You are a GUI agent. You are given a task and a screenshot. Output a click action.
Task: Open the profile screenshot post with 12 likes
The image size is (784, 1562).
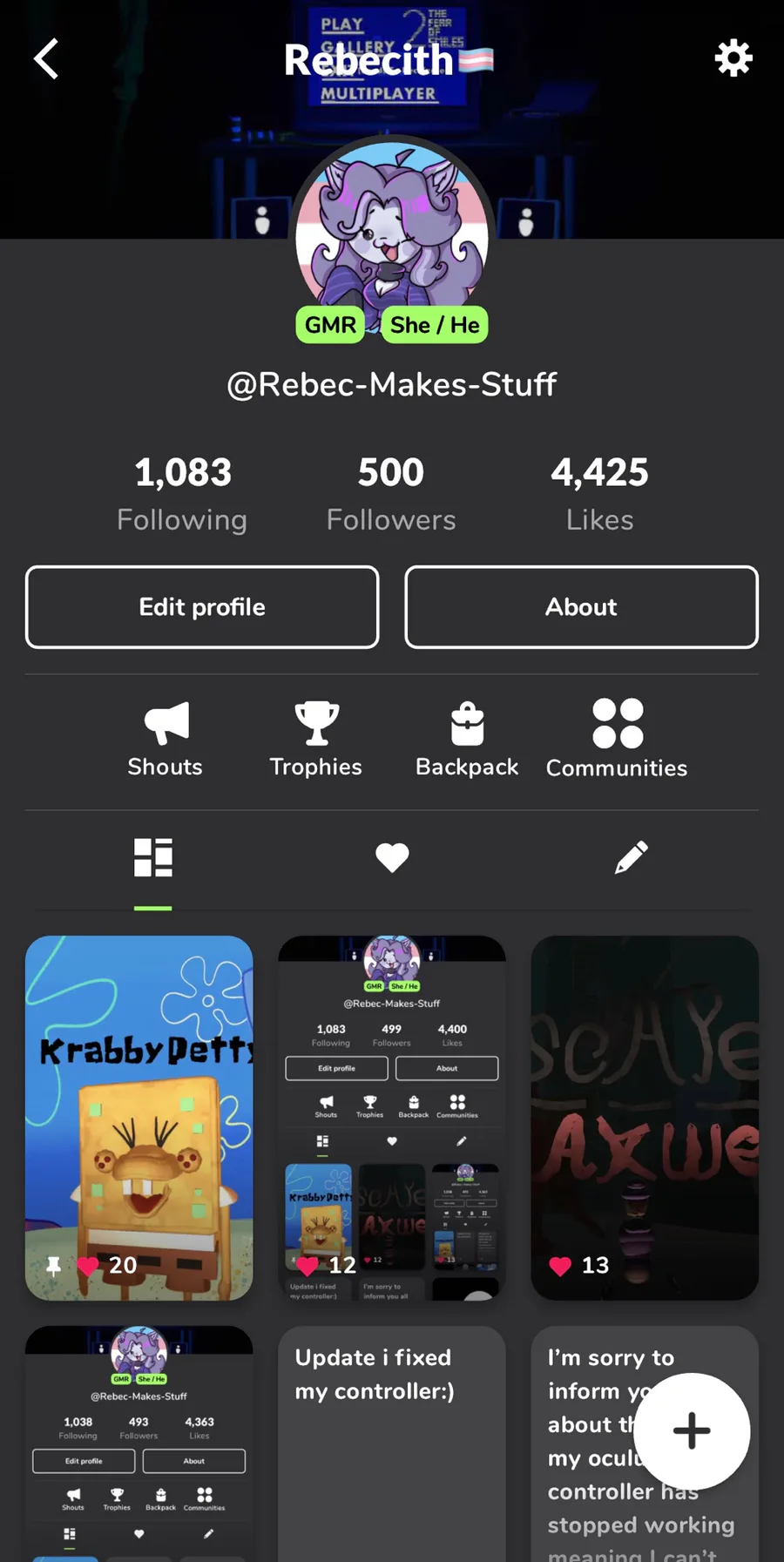[392, 1118]
